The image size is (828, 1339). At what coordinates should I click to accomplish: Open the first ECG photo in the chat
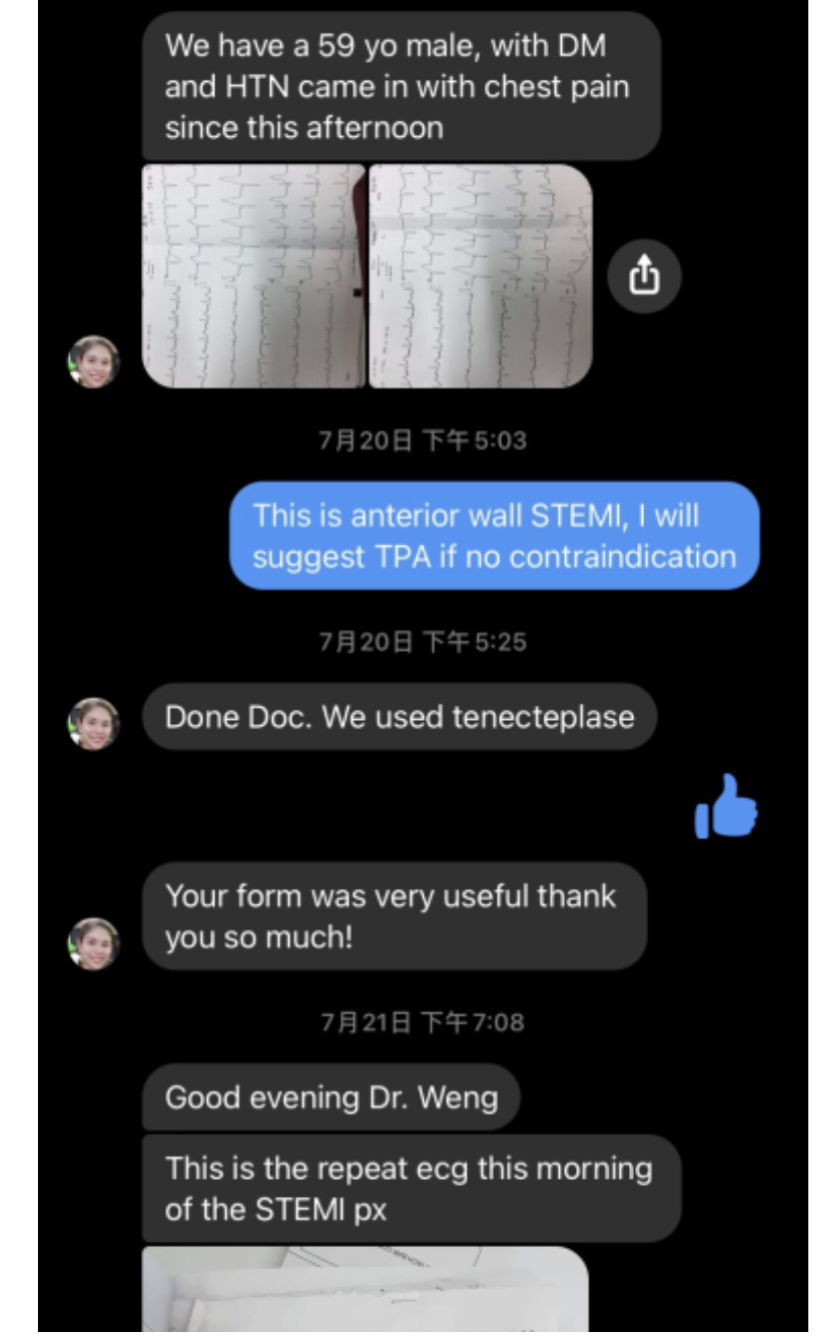click(254, 276)
